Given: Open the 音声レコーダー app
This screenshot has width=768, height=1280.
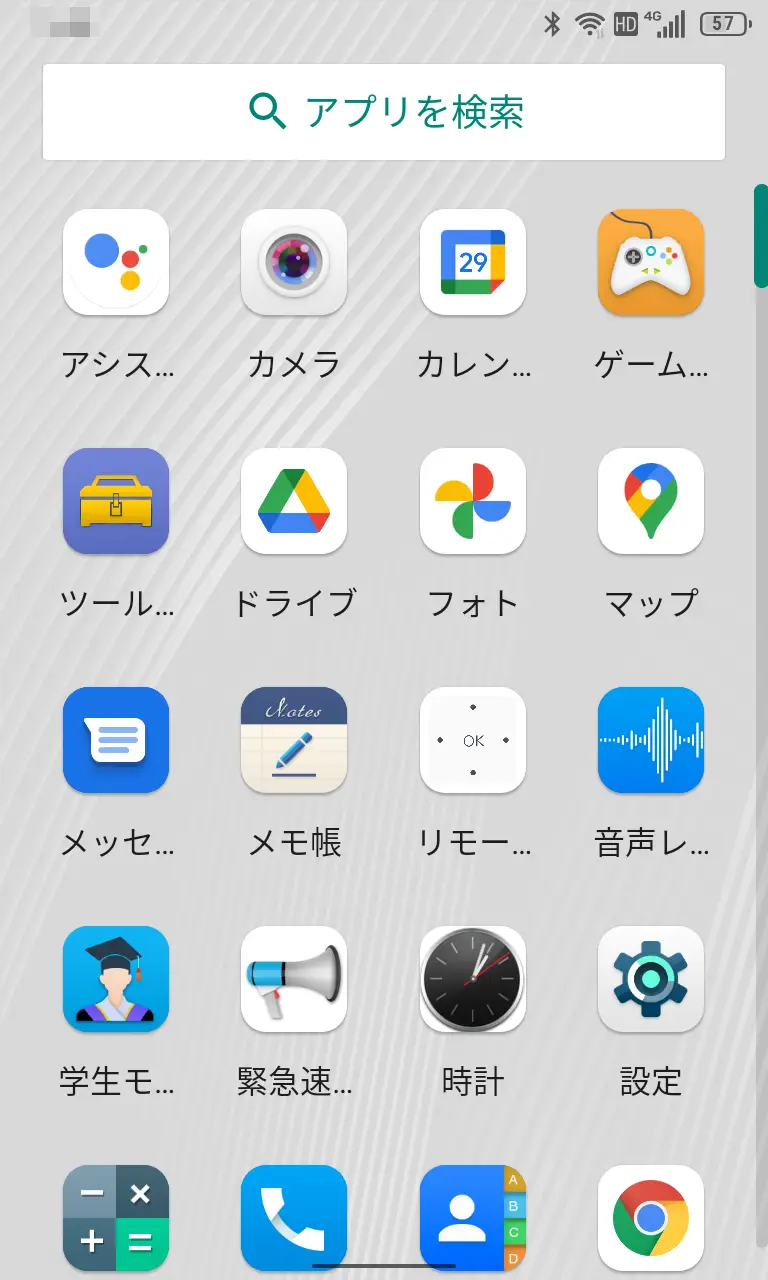Looking at the screenshot, I should (x=651, y=740).
